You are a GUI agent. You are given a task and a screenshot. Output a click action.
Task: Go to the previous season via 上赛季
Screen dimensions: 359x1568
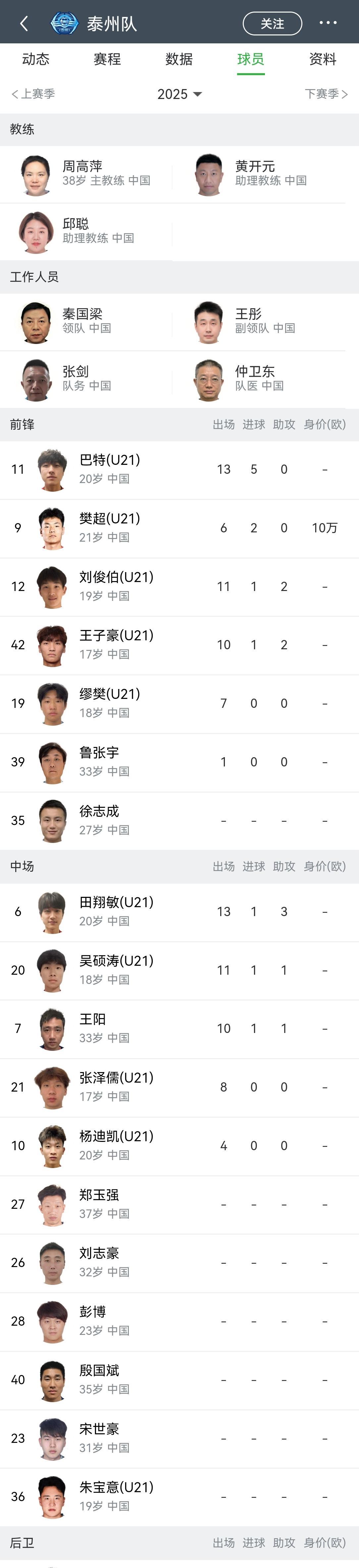point(33,94)
